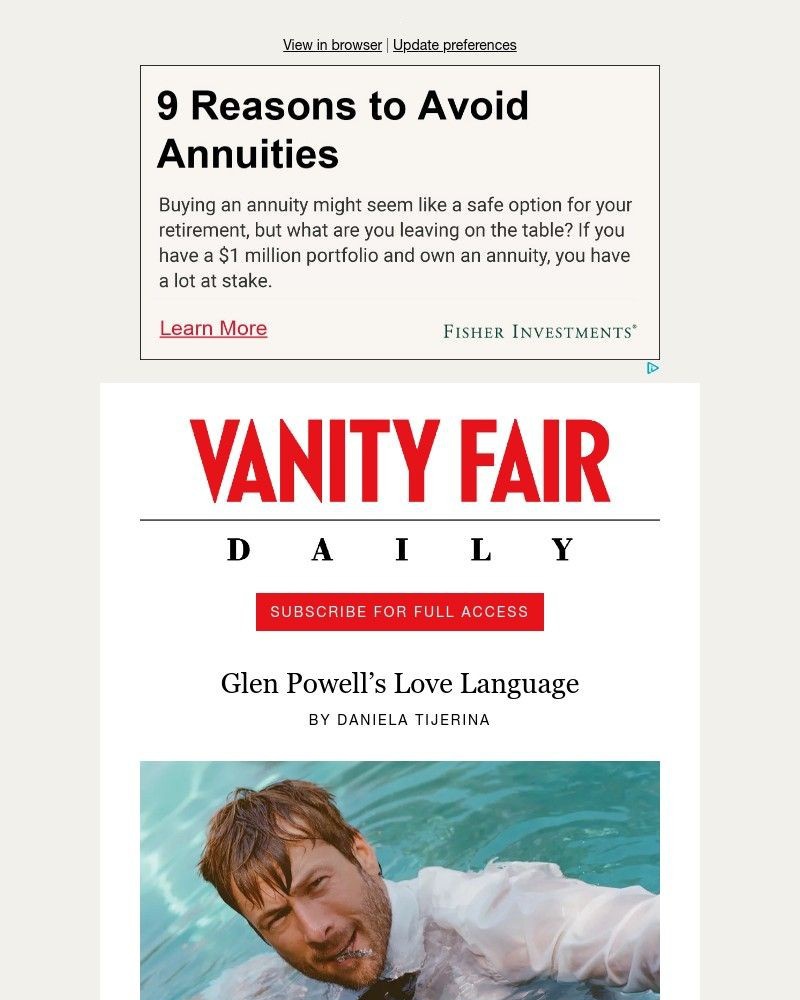Open the Glen Powell's Love Language headline

pyautogui.click(x=399, y=684)
